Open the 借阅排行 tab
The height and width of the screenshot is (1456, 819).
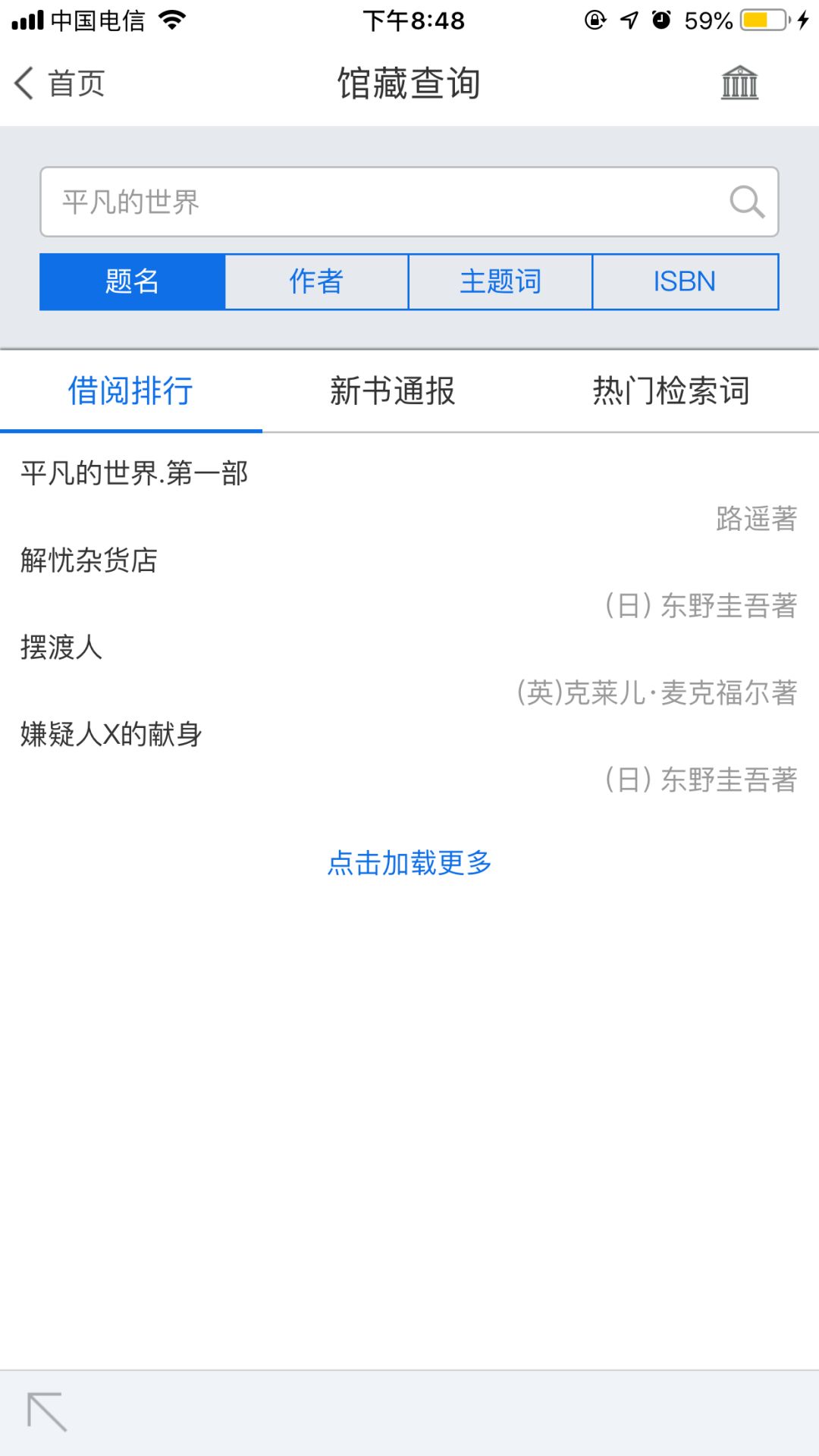(x=130, y=391)
